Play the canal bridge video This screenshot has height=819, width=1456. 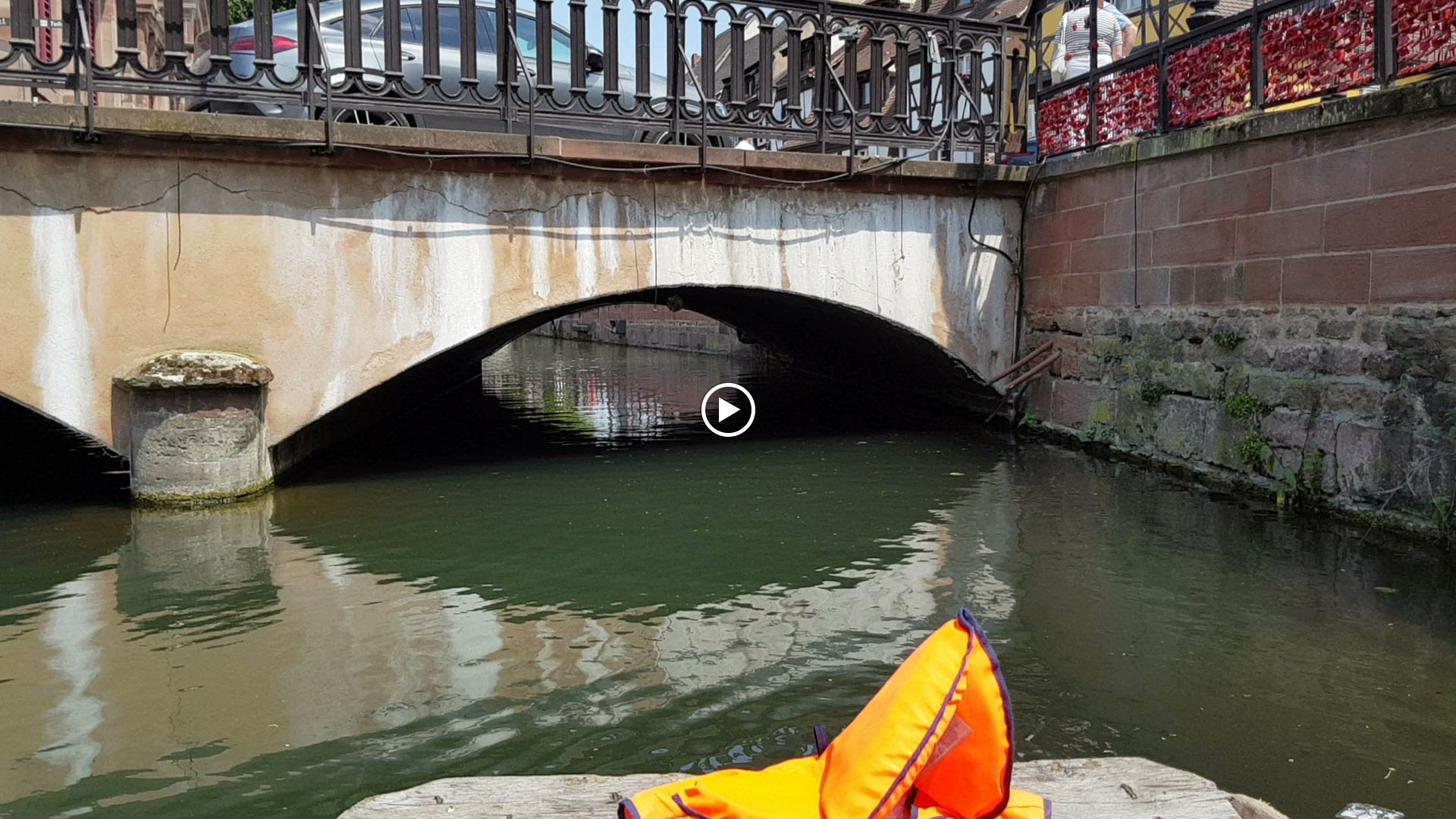(728, 409)
